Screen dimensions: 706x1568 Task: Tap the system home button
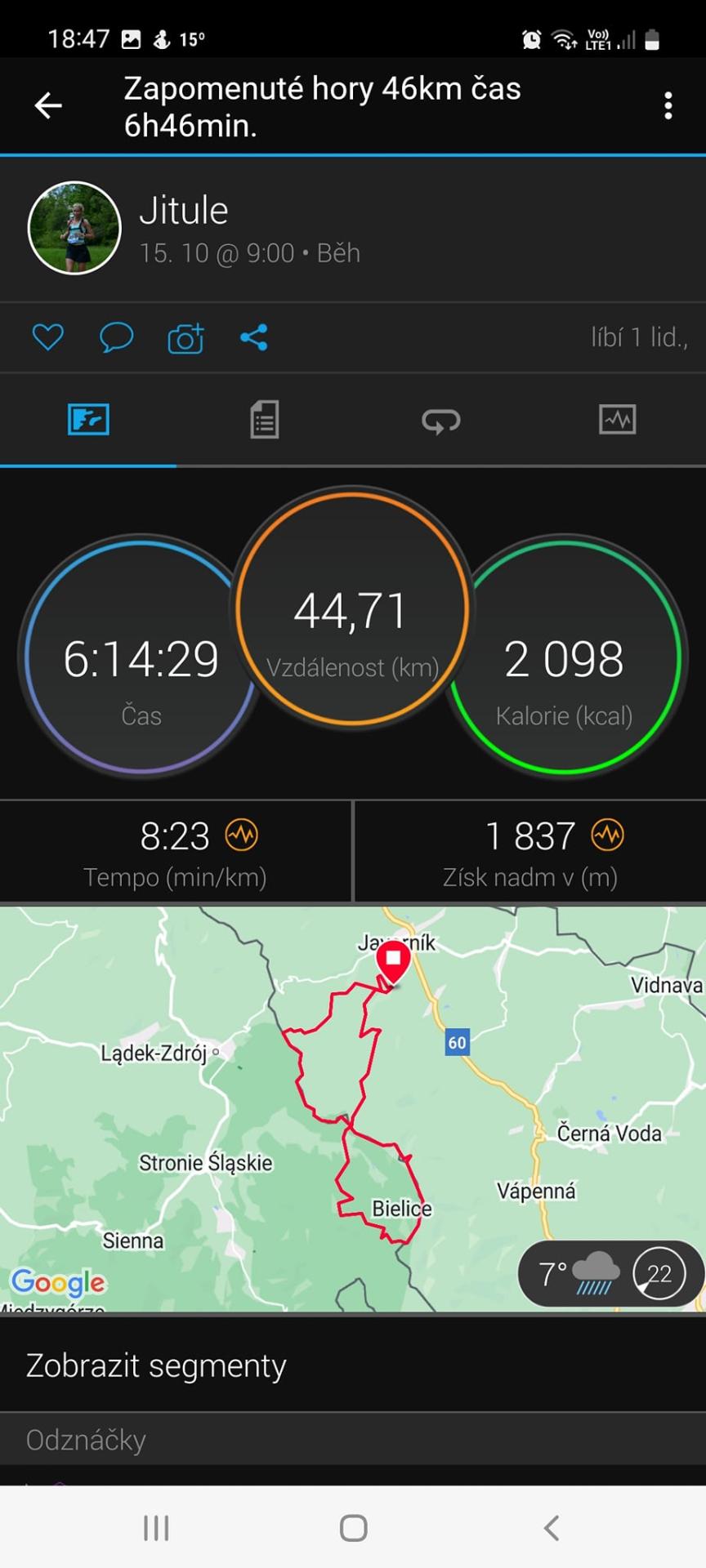click(353, 1528)
